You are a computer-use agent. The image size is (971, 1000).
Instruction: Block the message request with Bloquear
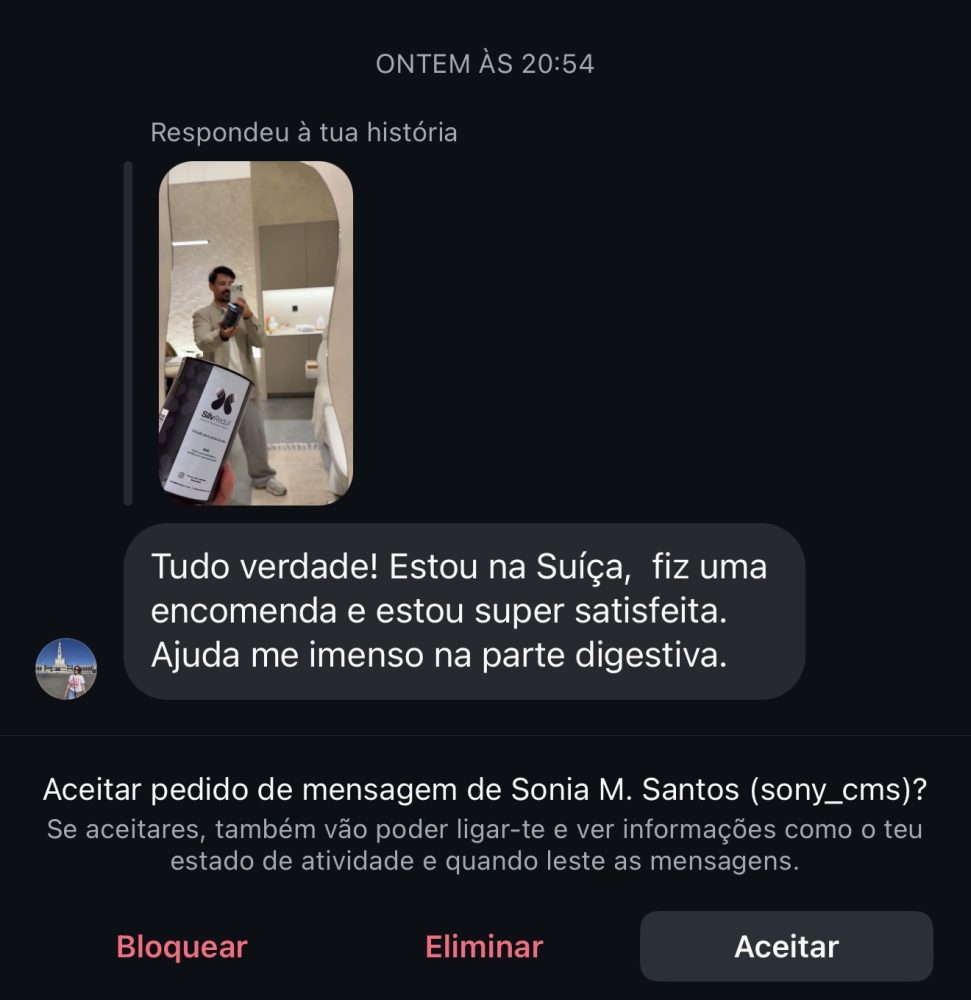click(182, 946)
